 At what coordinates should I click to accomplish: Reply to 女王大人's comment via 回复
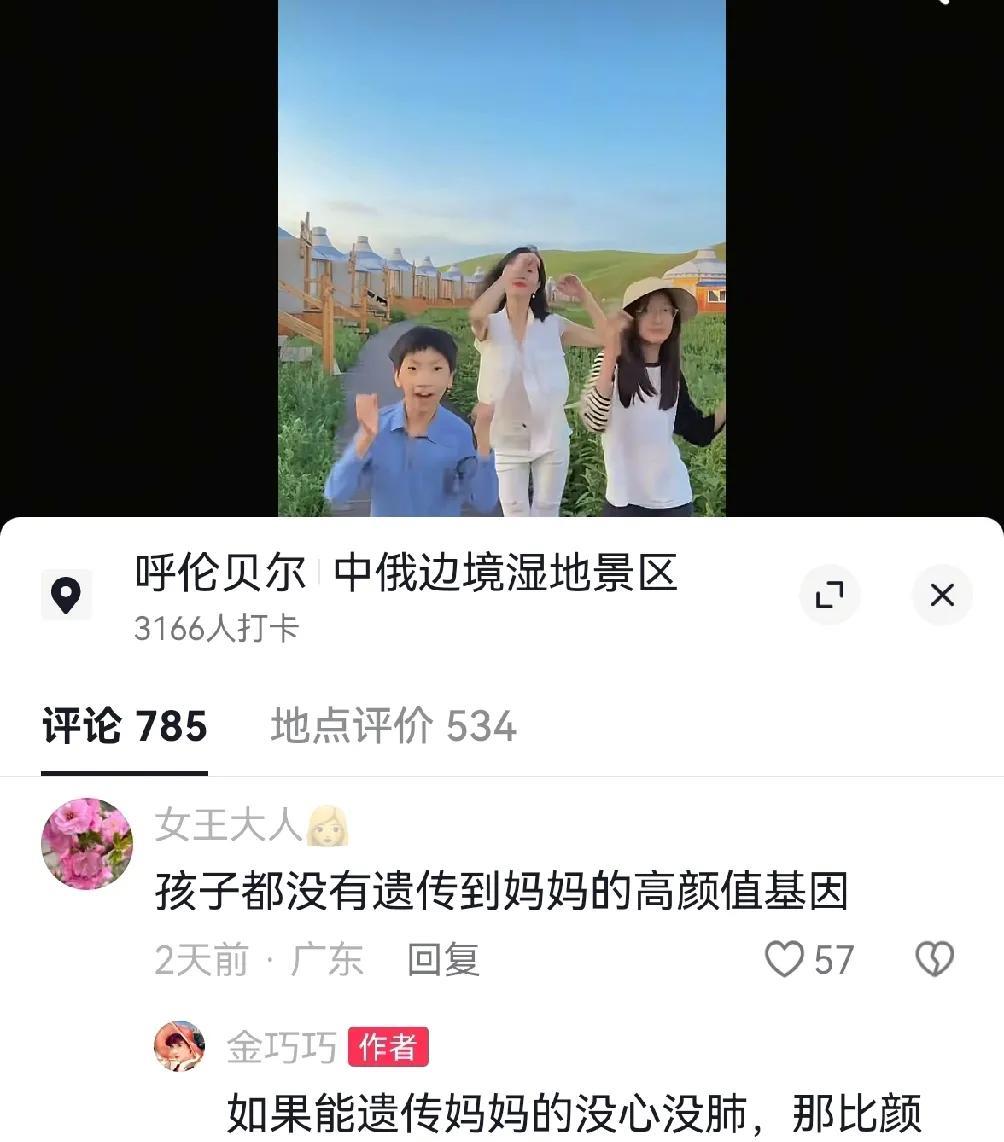[443, 960]
